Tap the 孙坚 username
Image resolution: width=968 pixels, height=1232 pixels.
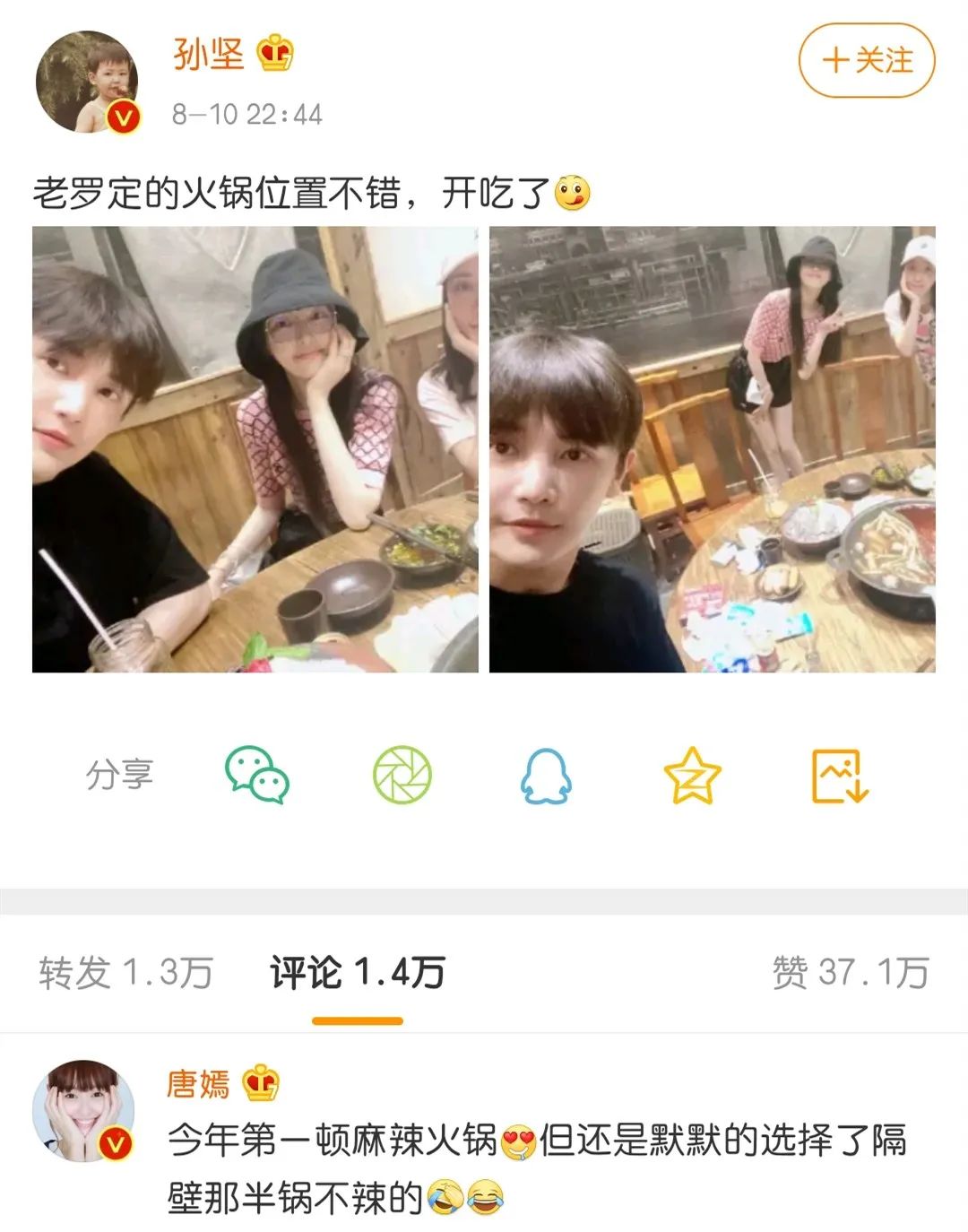click(x=208, y=54)
